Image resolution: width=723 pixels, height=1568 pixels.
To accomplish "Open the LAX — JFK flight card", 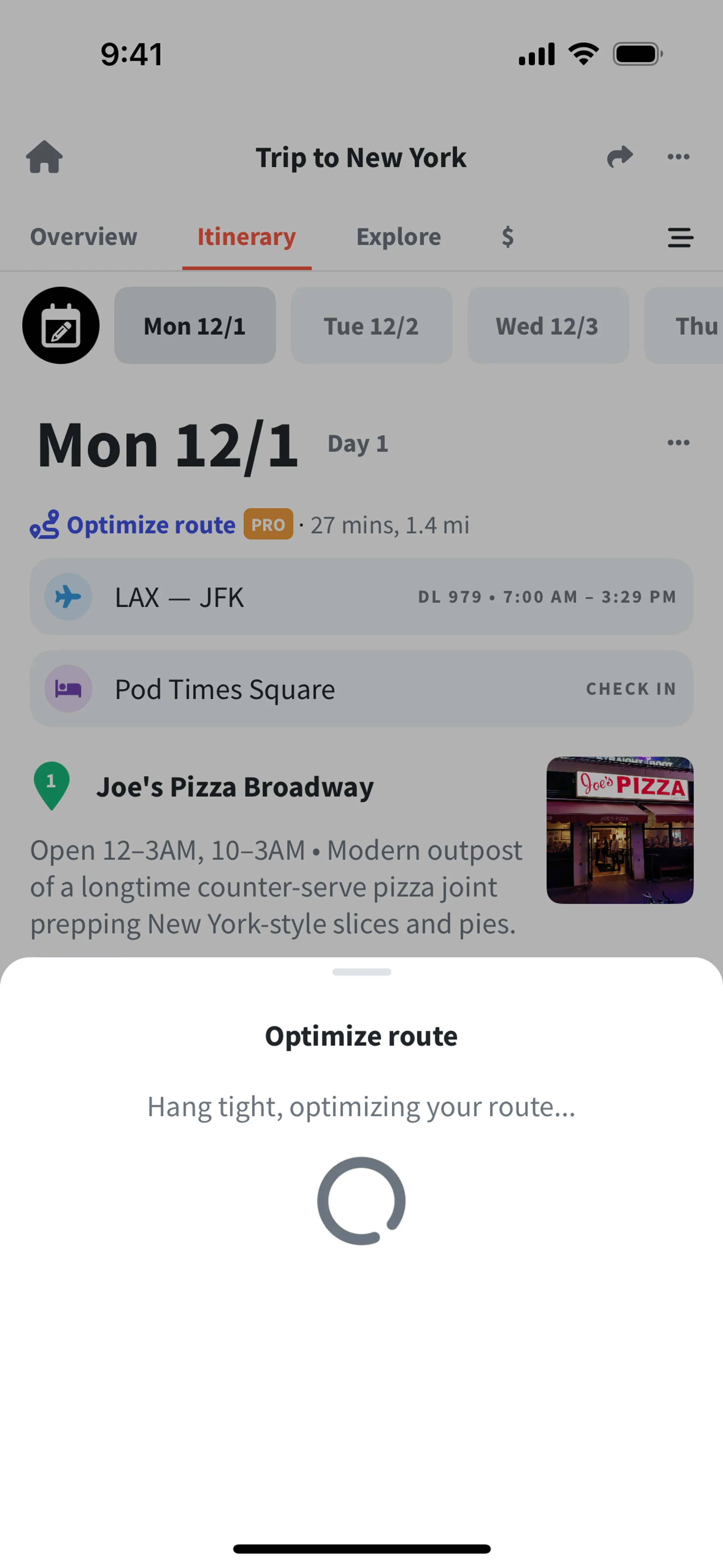I will pyautogui.click(x=361, y=596).
